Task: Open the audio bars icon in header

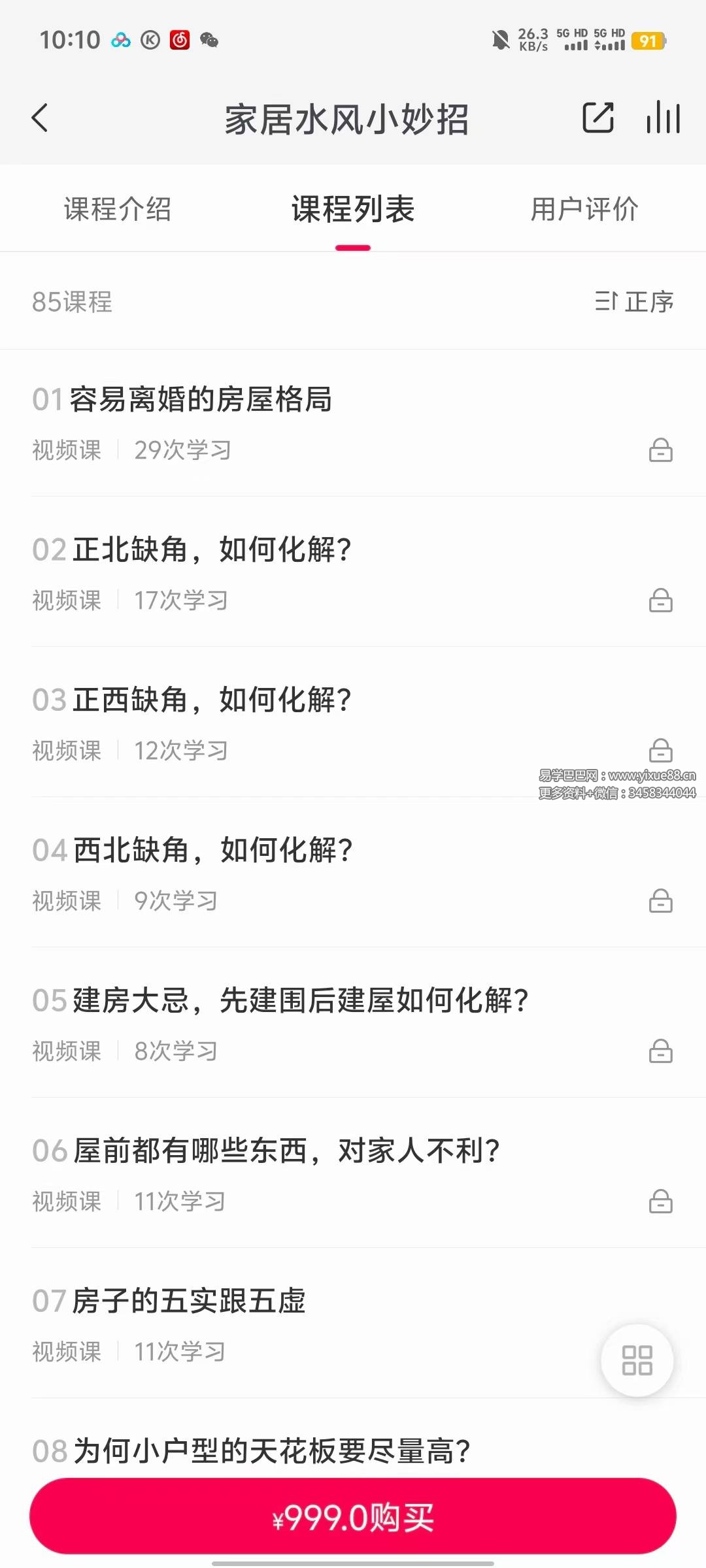Action: coord(663,118)
